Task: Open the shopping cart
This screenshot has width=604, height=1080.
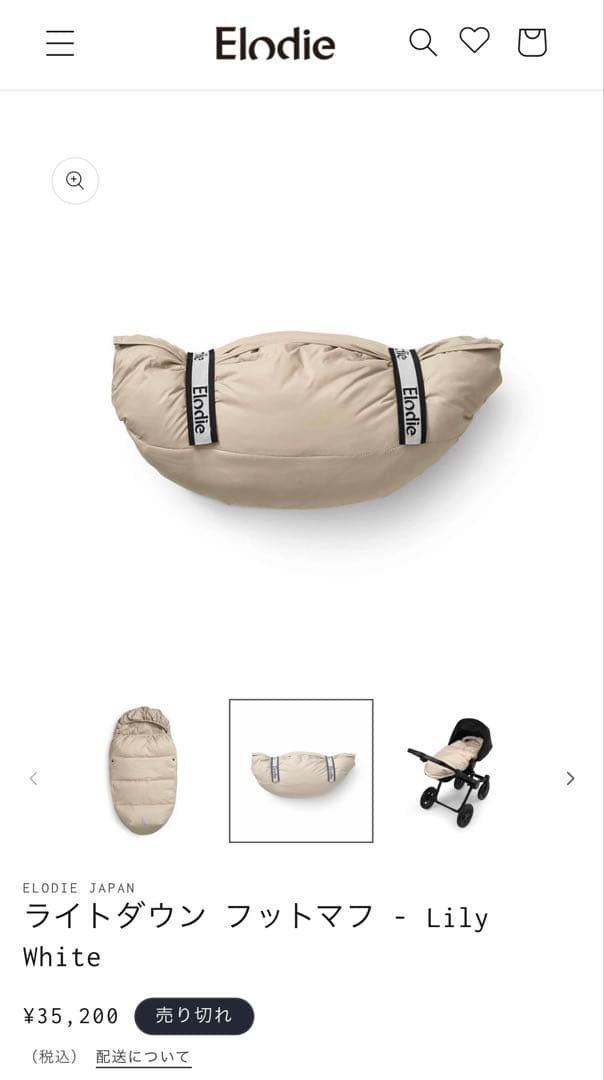Action: 532,42
